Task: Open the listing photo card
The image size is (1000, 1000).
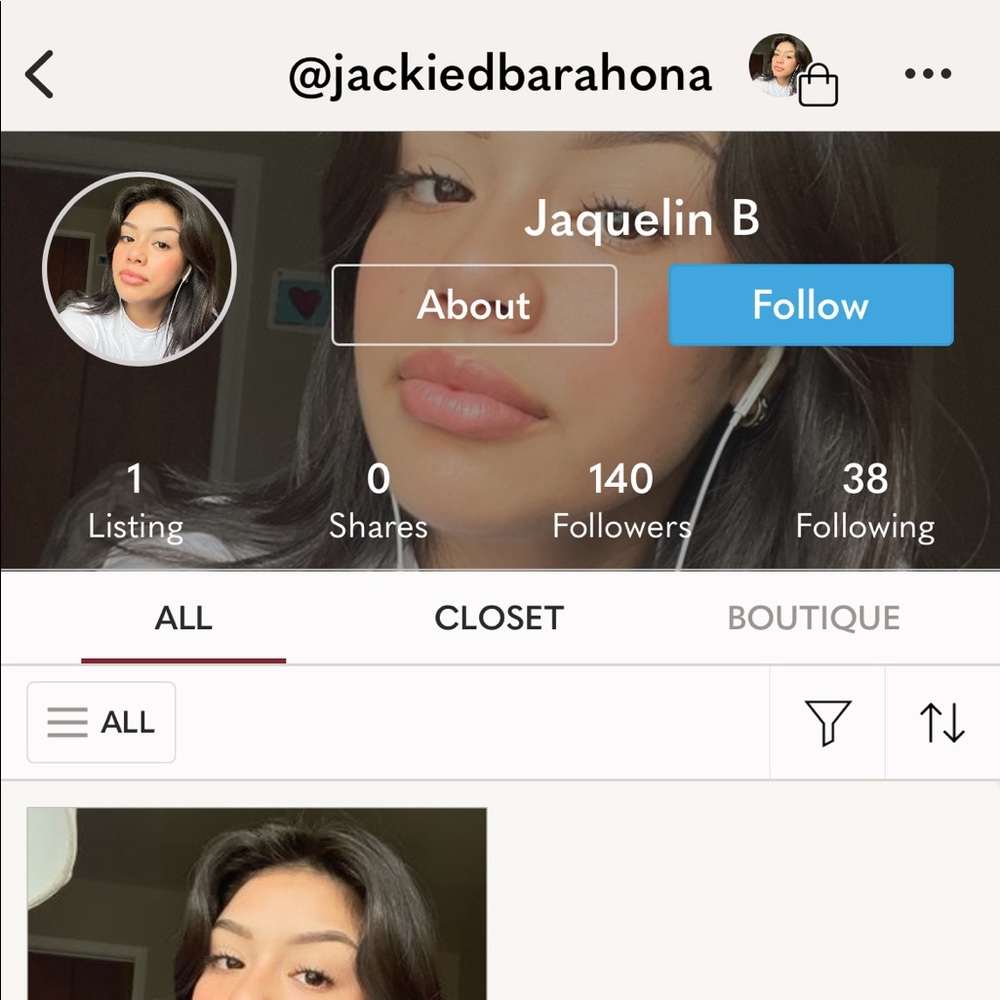Action: point(257,904)
